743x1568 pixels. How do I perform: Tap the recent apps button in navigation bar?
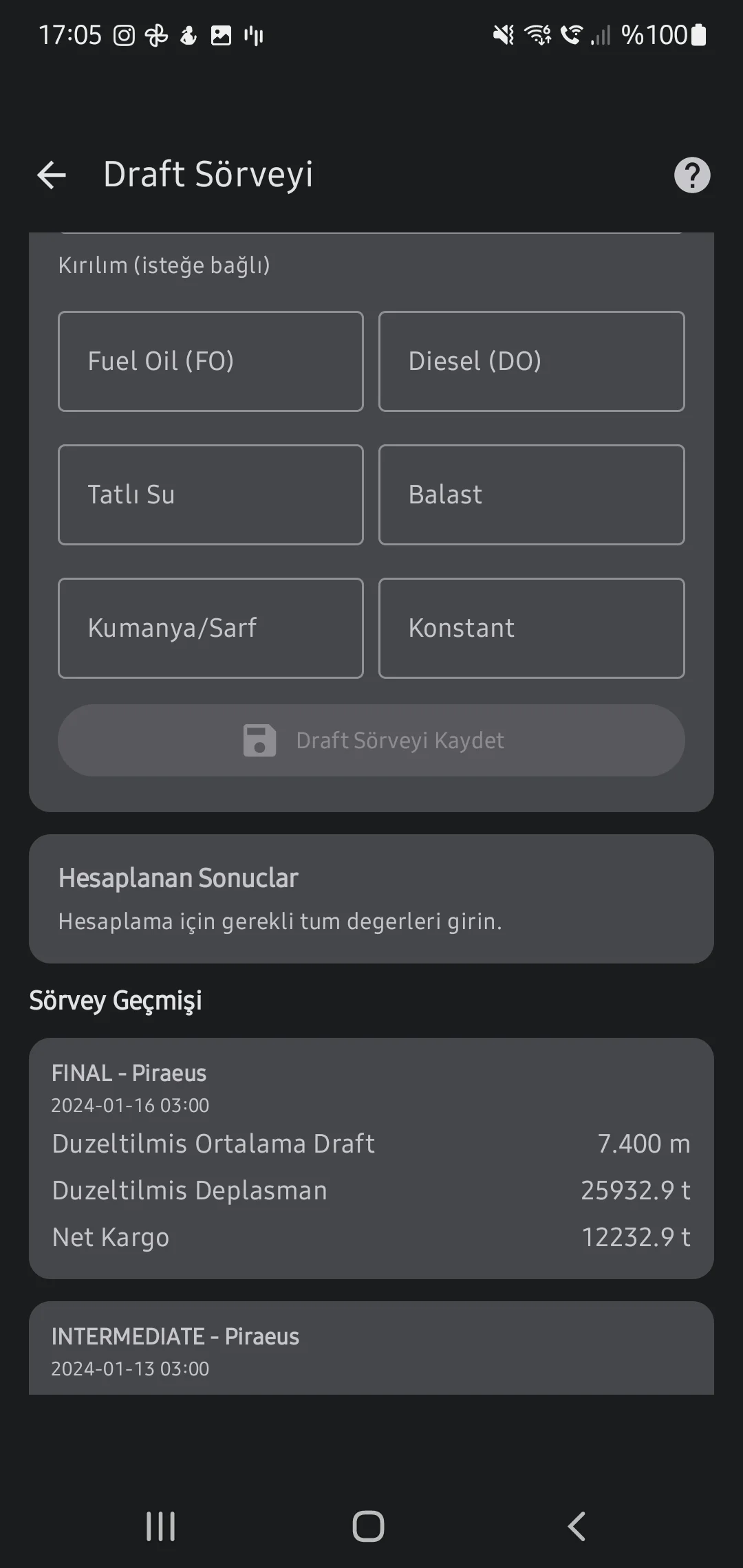point(160,1527)
